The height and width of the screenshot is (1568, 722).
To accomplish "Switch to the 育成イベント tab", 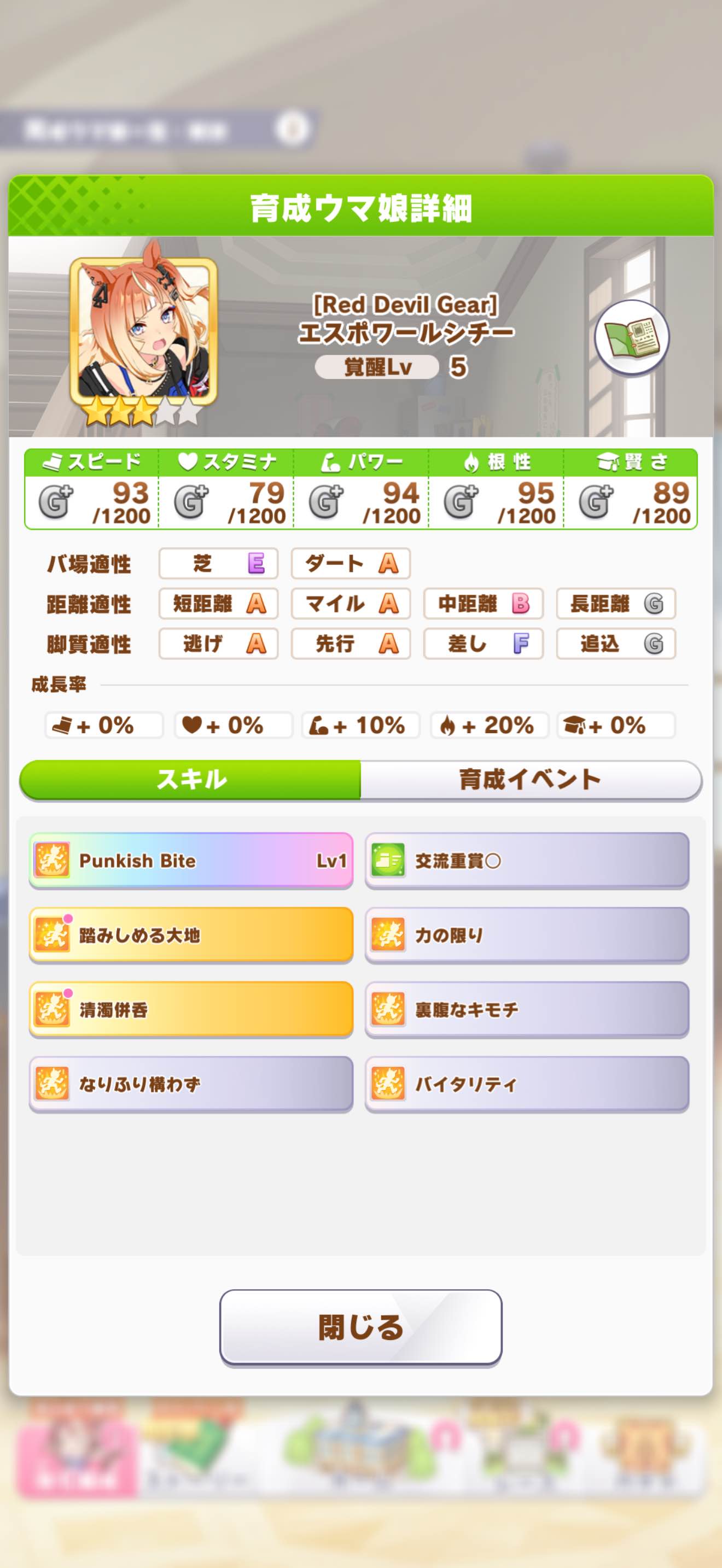I will coord(530,779).
